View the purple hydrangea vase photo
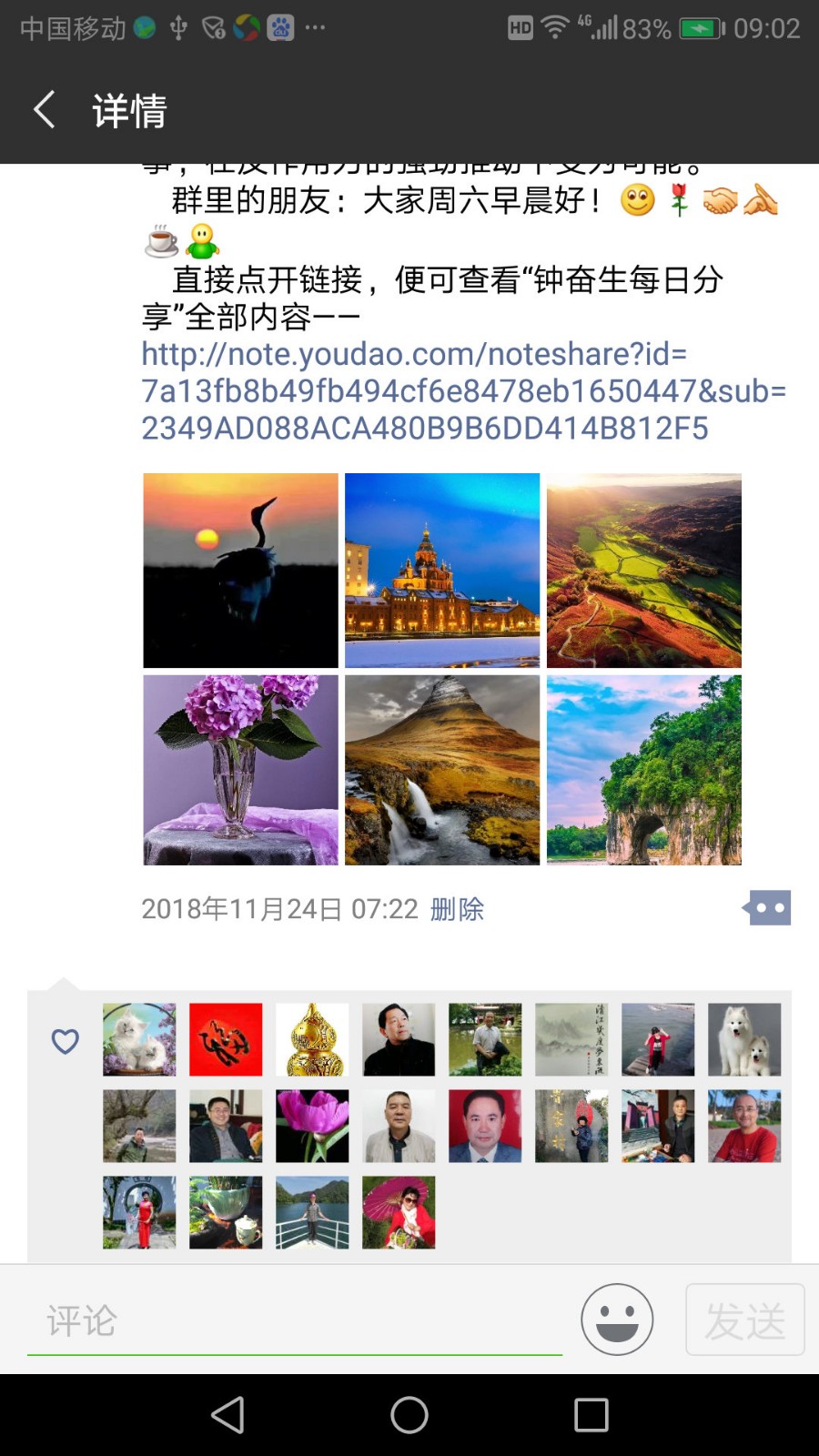 tap(240, 770)
